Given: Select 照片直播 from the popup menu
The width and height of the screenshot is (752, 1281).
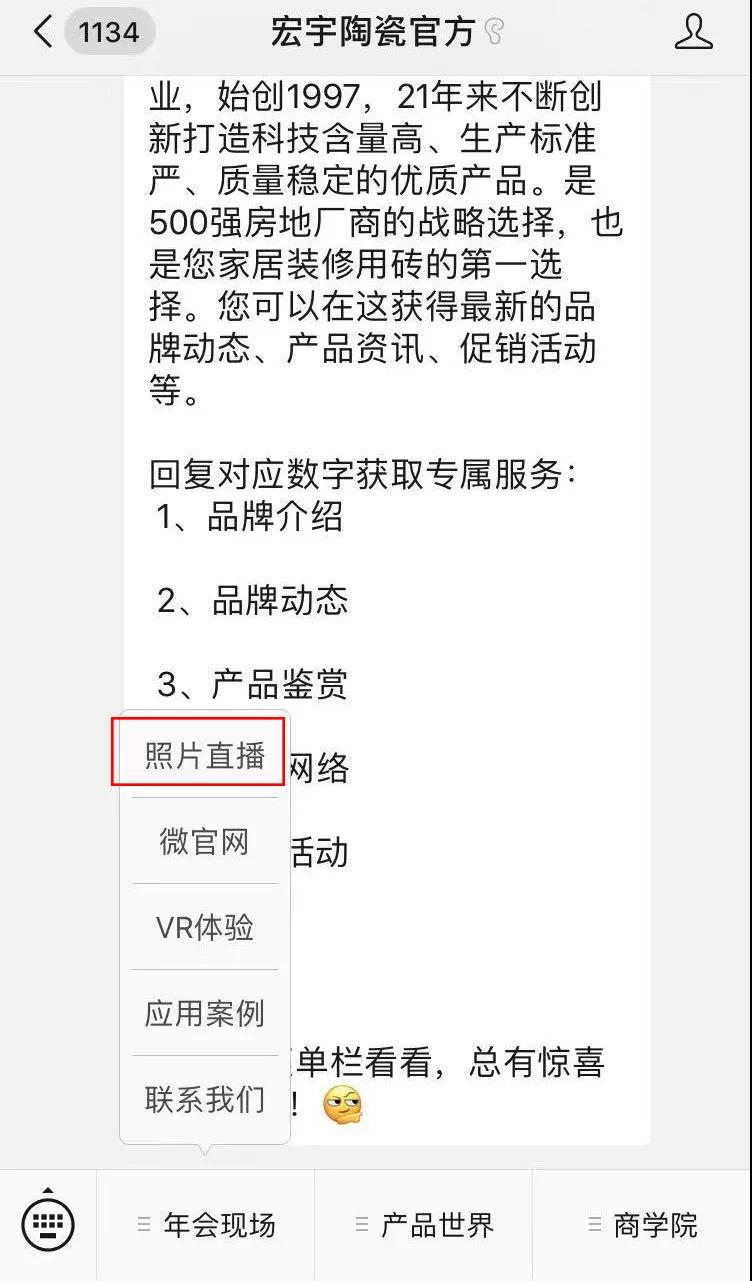Looking at the screenshot, I should click(204, 756).
